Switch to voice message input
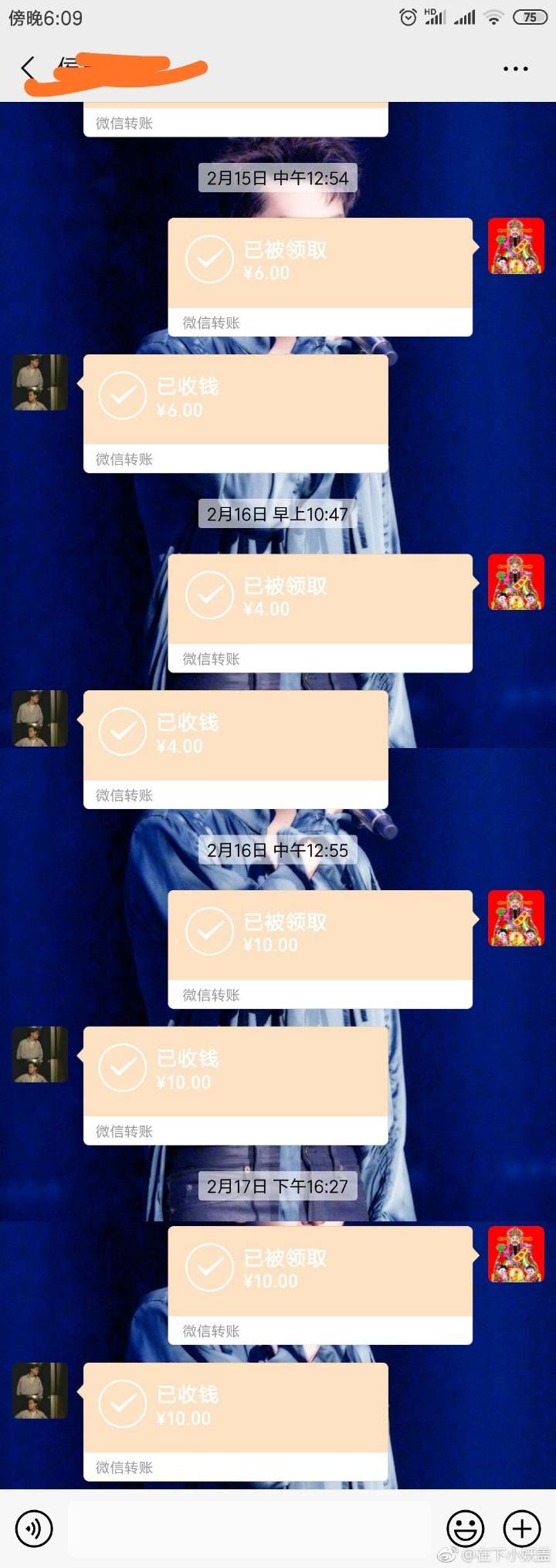 pyautogui.click(x=34, y=1528)
